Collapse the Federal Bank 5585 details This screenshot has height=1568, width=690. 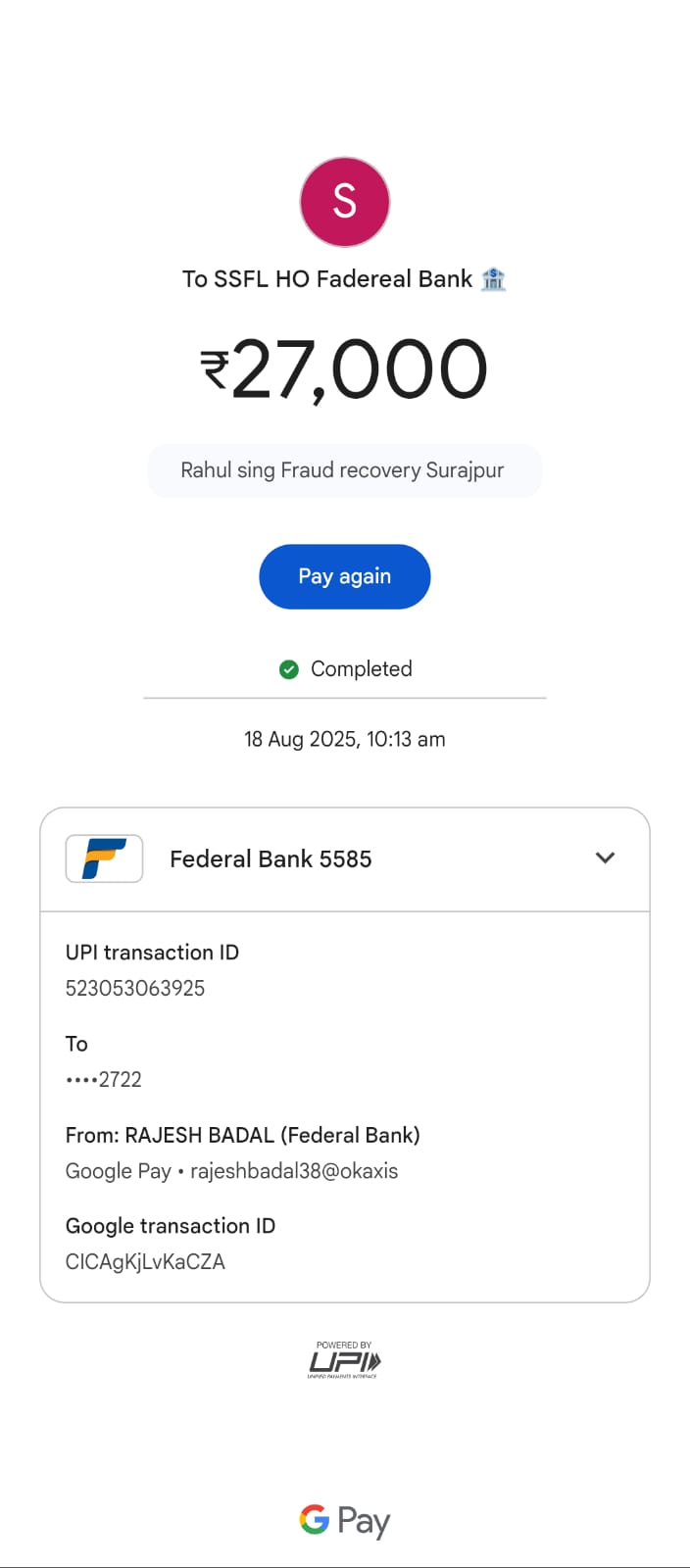[x=605, y=858]
